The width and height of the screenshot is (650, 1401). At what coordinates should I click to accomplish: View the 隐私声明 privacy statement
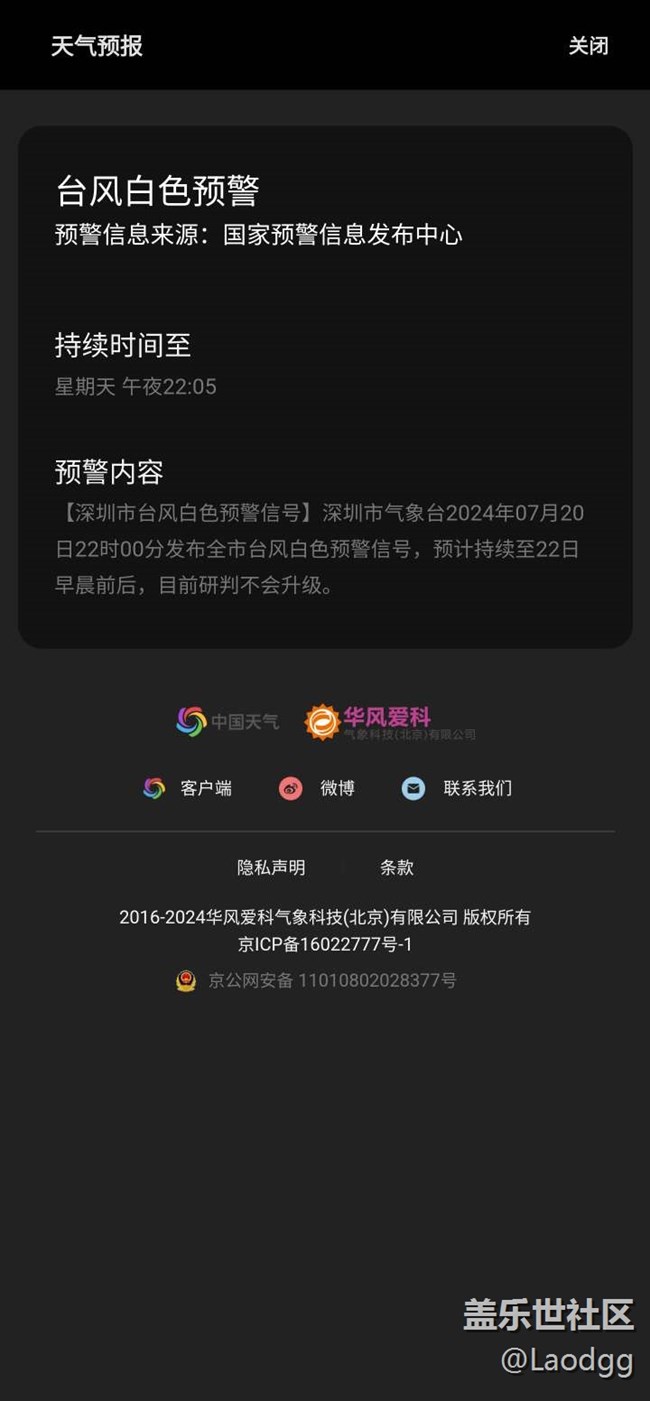coord(271,867)
